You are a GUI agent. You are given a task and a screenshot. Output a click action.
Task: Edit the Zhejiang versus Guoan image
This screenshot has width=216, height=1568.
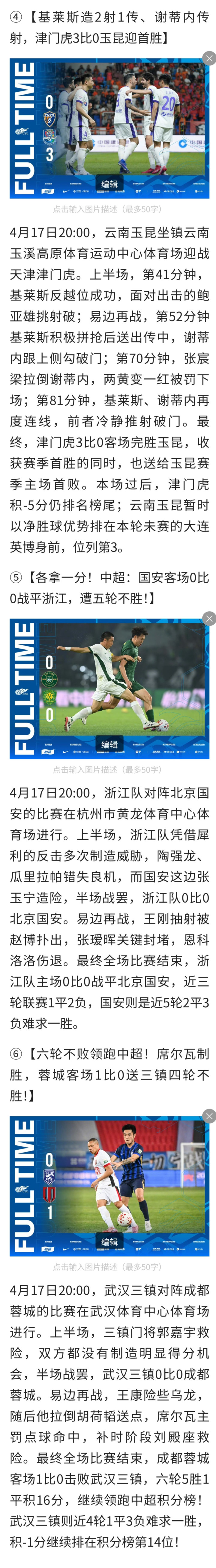coord(109,744)
